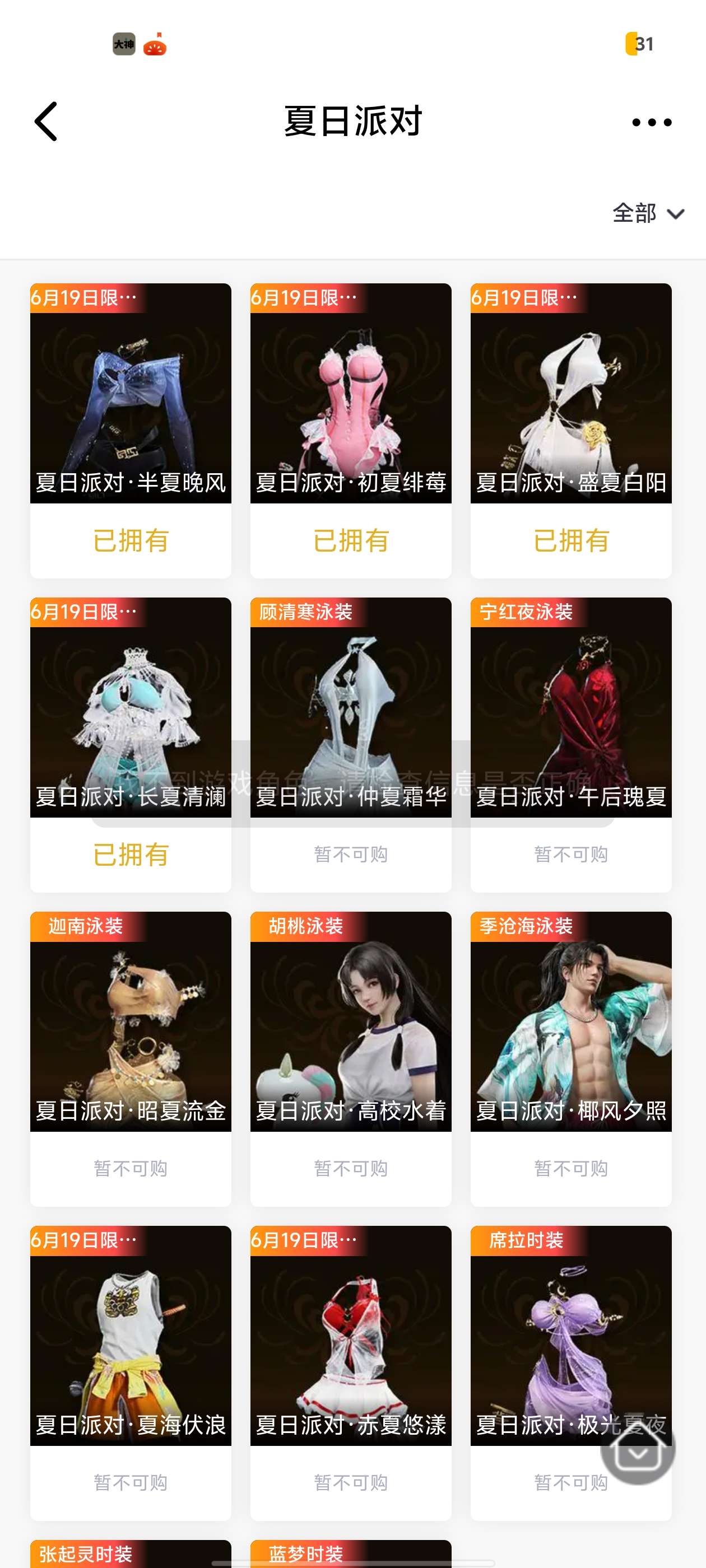Open 夏日派对·赤夏悠漾 outfit card
The width and height of the screenshot is (706, 1568).
(x=350, y=1336)
